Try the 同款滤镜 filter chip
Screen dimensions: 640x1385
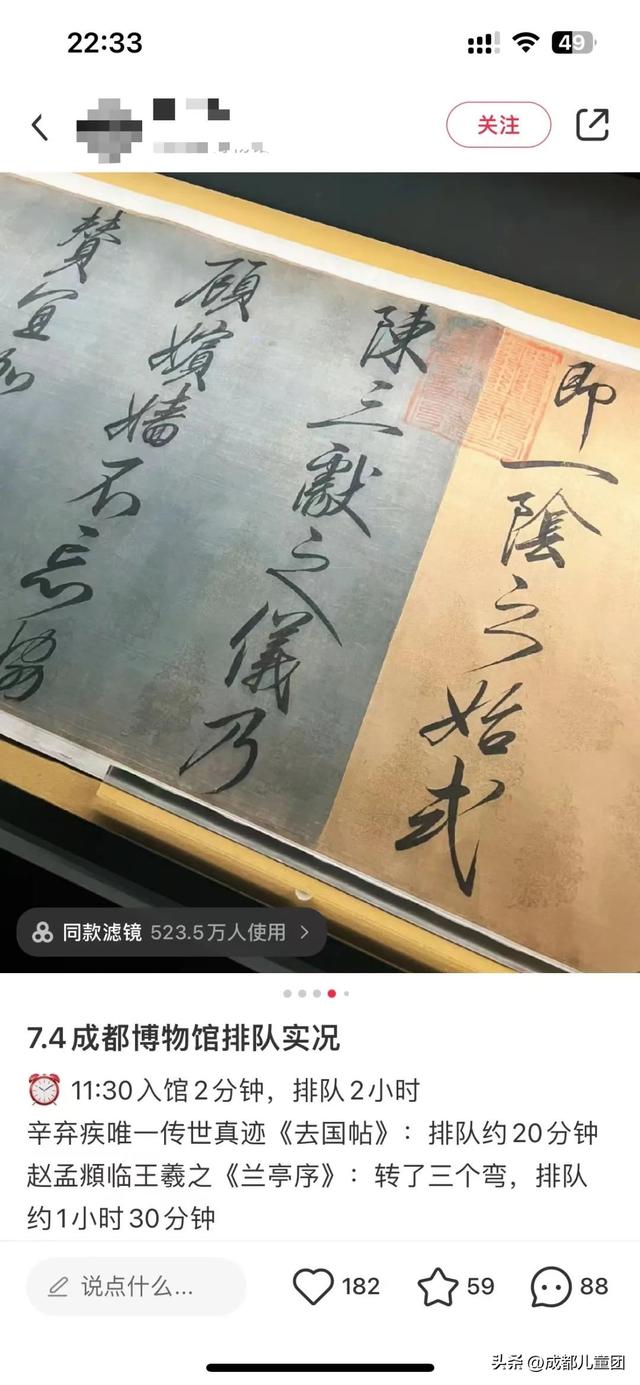(x=171, y=932)
